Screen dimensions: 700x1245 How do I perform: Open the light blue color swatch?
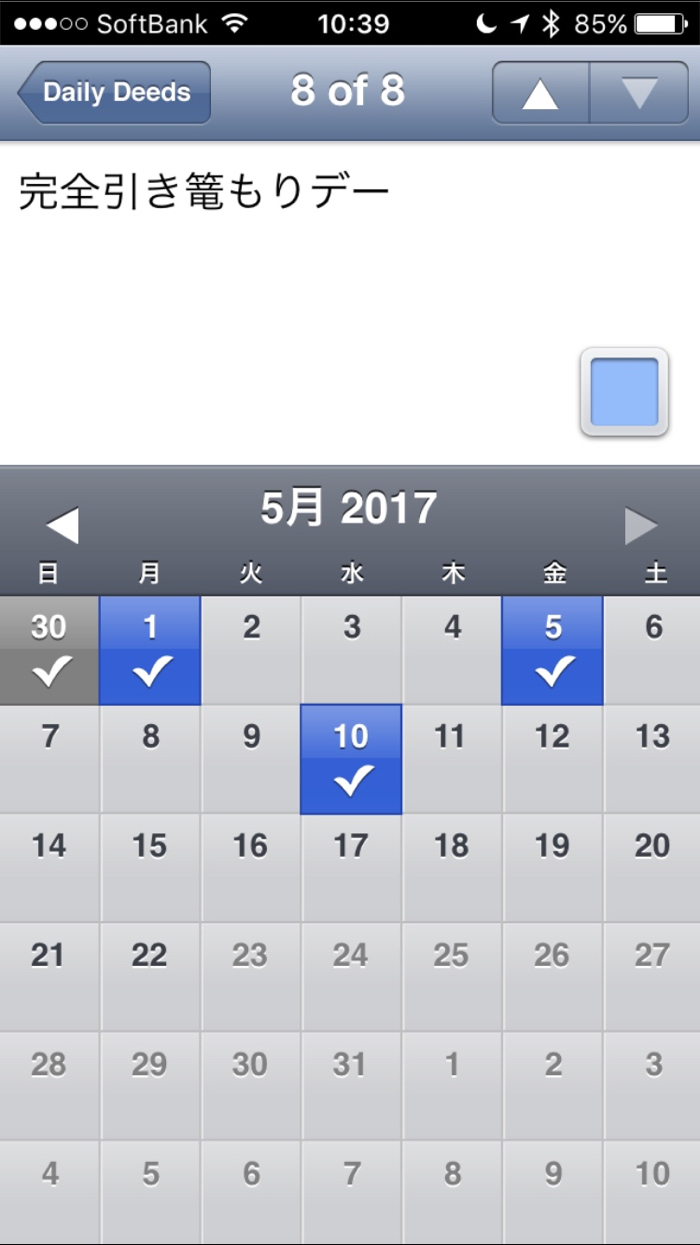point(624,392)
